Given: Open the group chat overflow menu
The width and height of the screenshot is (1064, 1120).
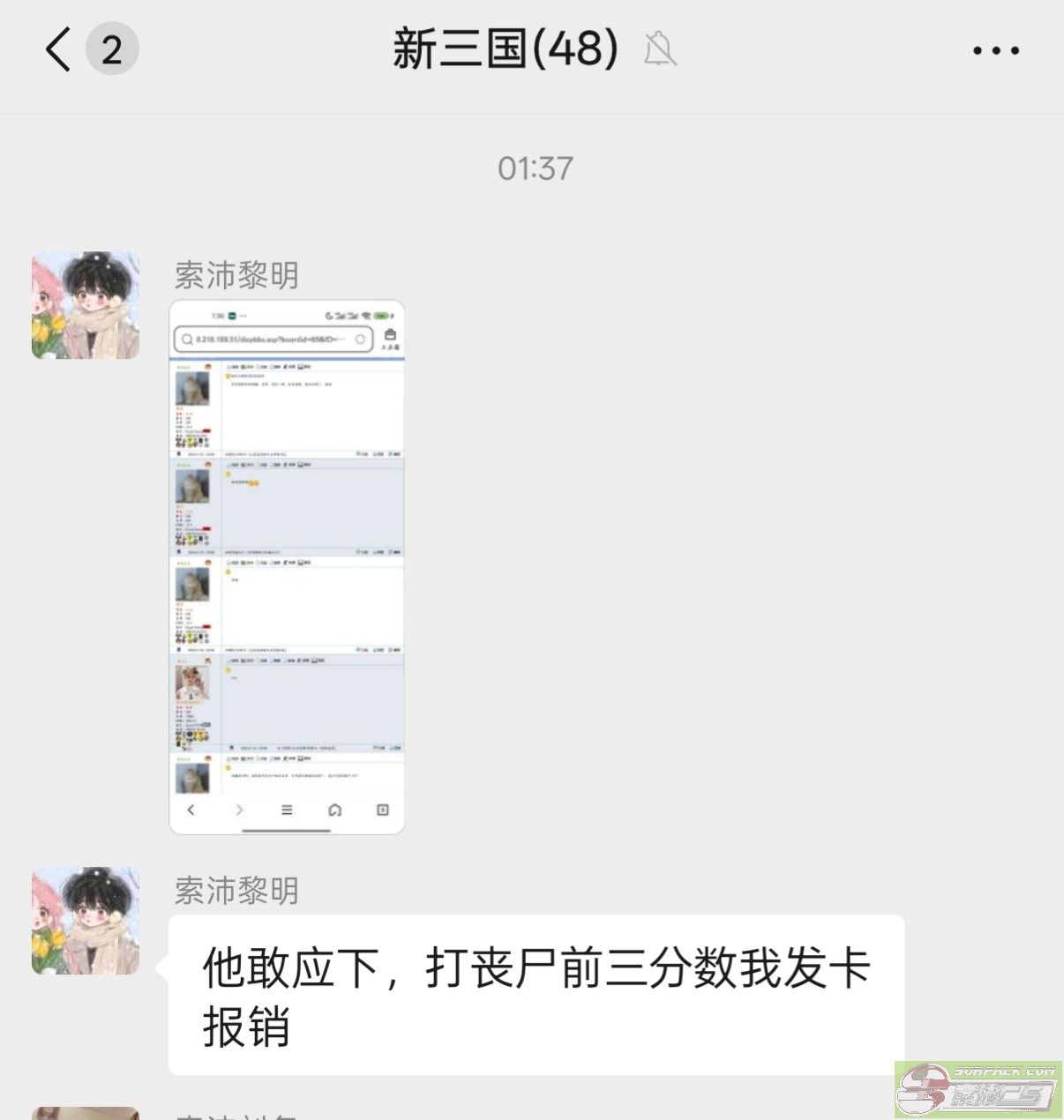Looking at the screenshot, I should tap(995, 50).
